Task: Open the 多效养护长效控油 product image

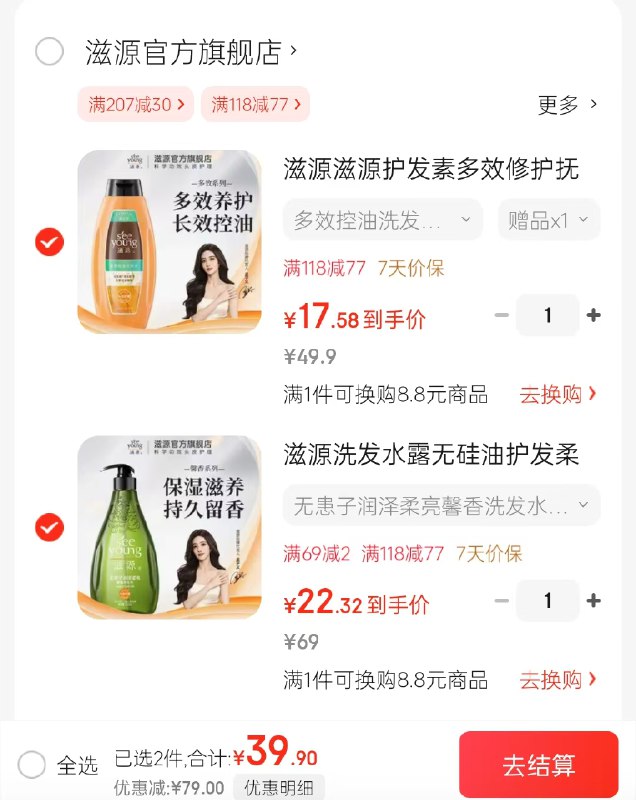Action: (170, 242)
